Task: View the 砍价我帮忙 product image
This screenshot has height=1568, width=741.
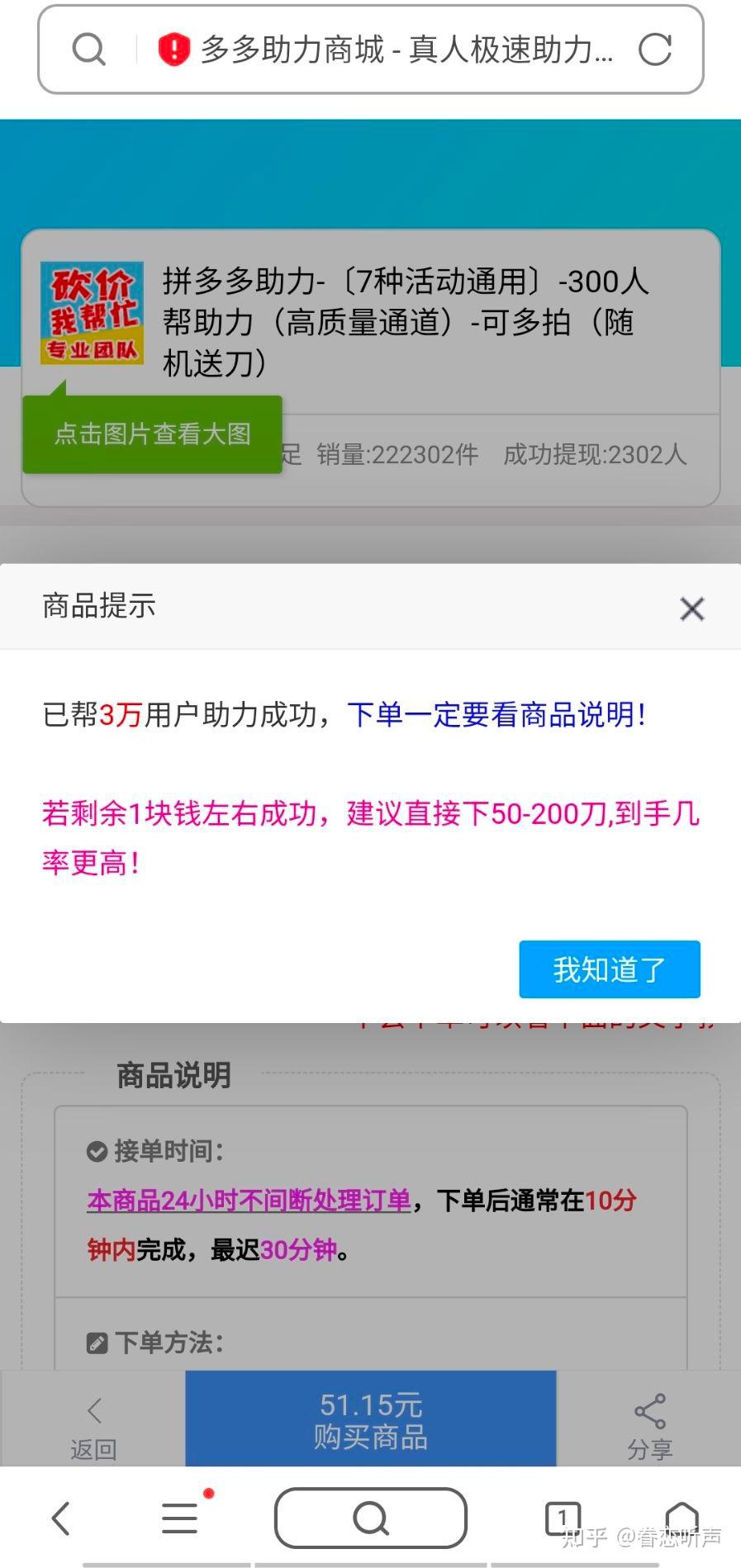Action: [x=92, y=313]
